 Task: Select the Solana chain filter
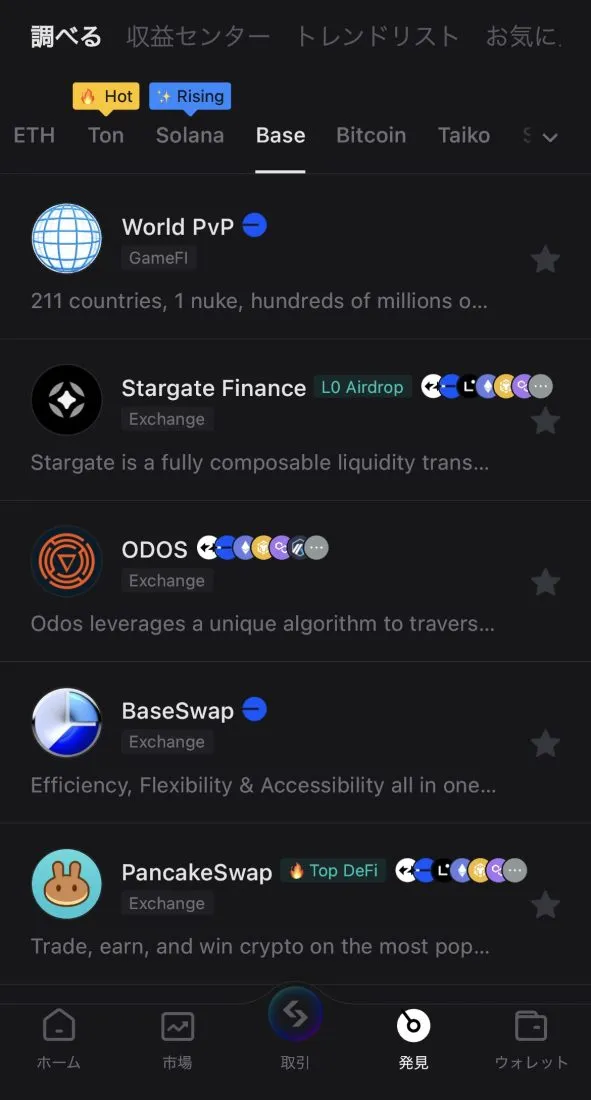tap(190, 135)
